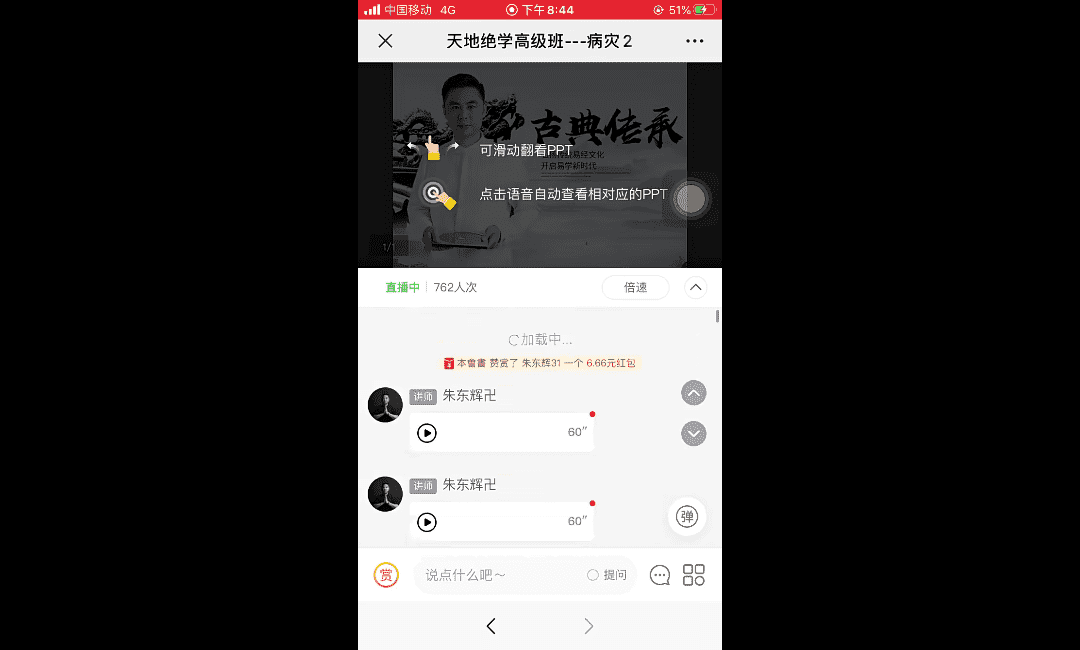Toggle the 弹 bullet comments button

(x=687, y=517)
